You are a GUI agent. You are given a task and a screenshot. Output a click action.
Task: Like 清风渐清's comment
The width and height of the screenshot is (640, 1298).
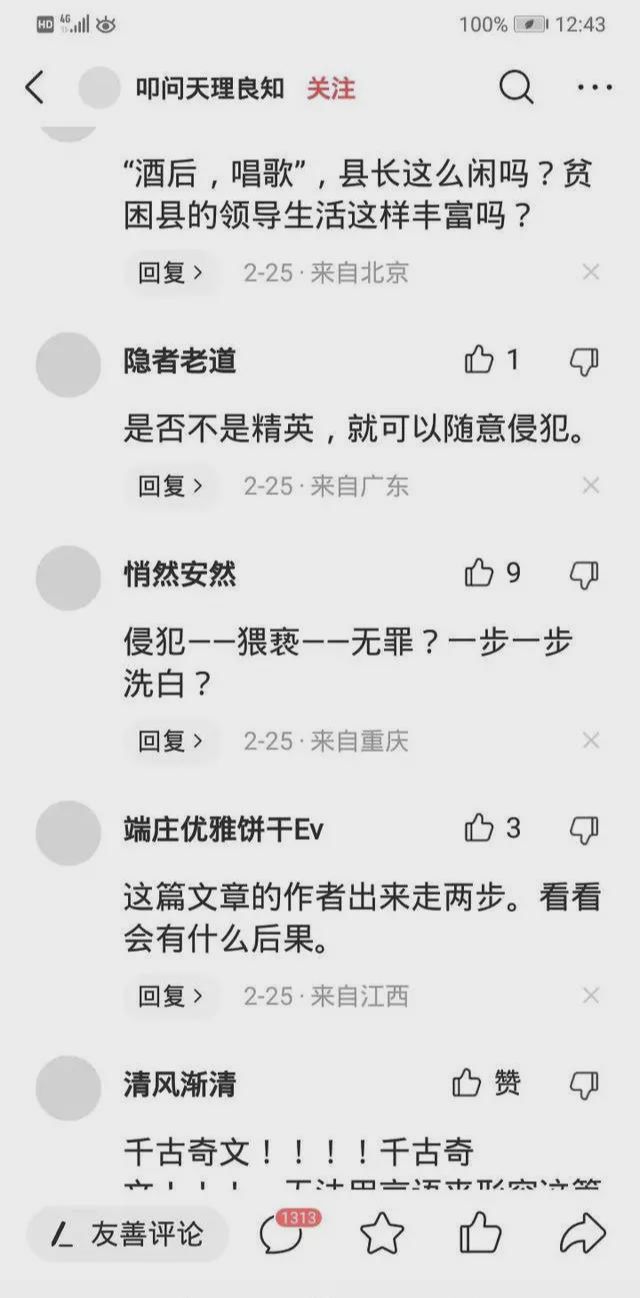pos(468,1083)
